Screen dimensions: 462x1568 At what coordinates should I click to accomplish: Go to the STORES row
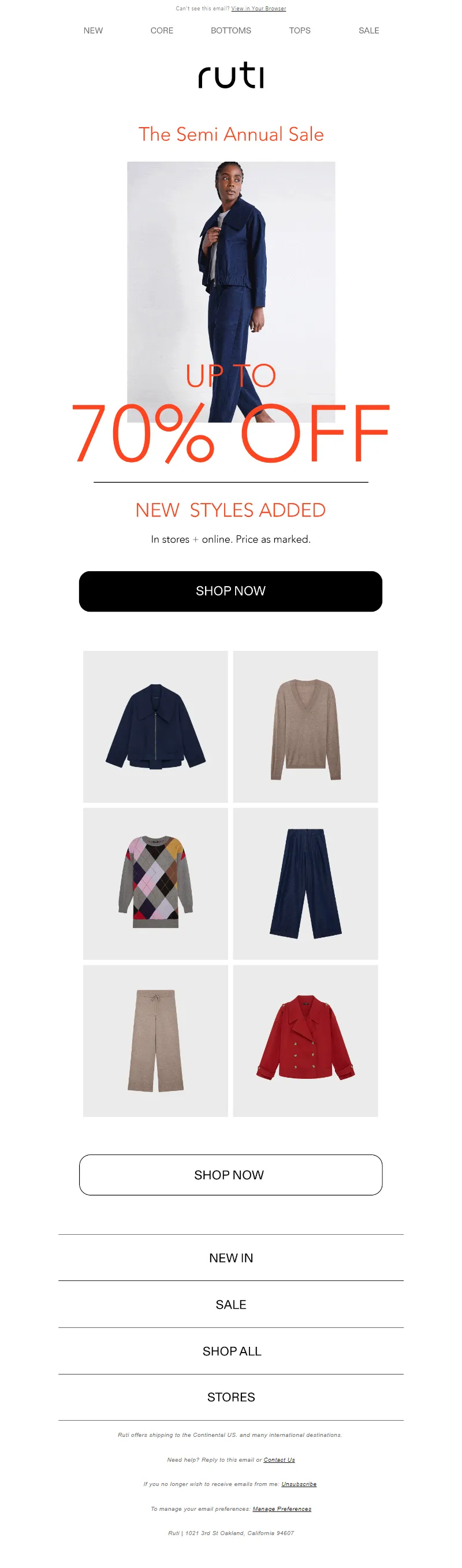[230, 1397]
